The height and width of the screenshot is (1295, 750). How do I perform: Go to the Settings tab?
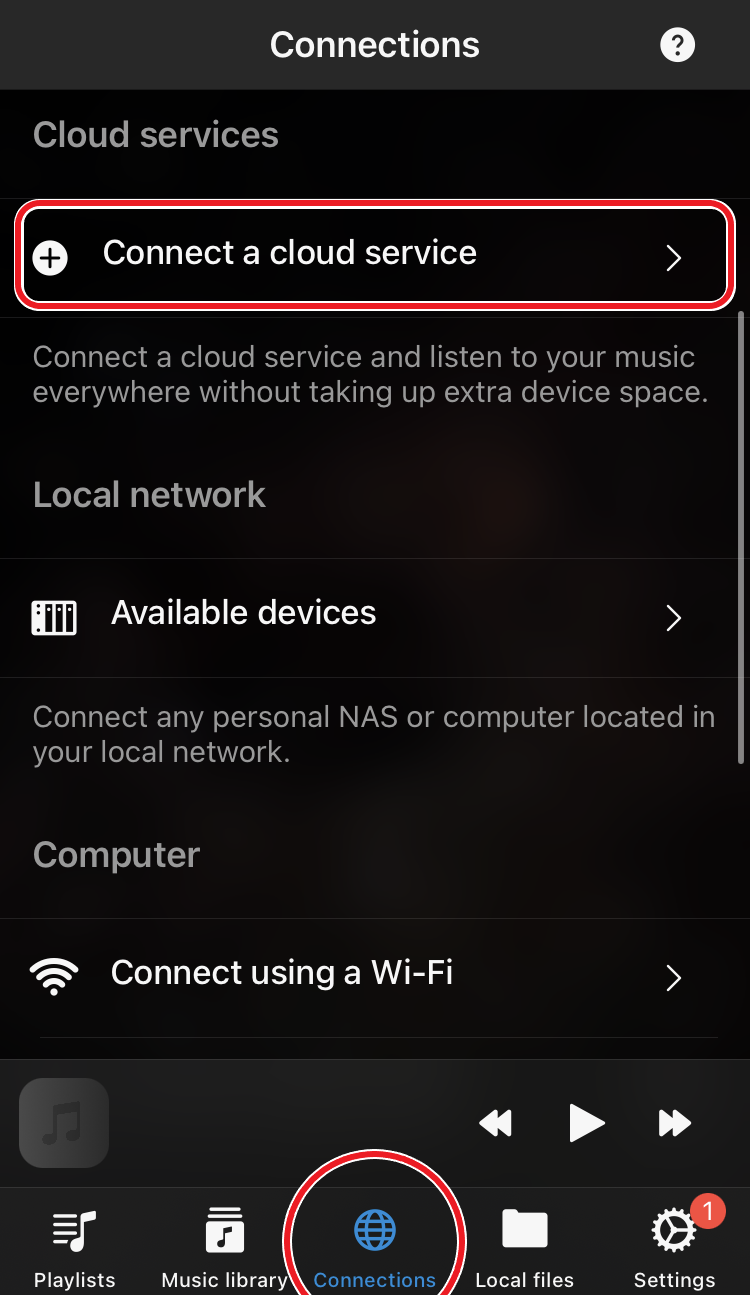click(x=674, y=1245)
